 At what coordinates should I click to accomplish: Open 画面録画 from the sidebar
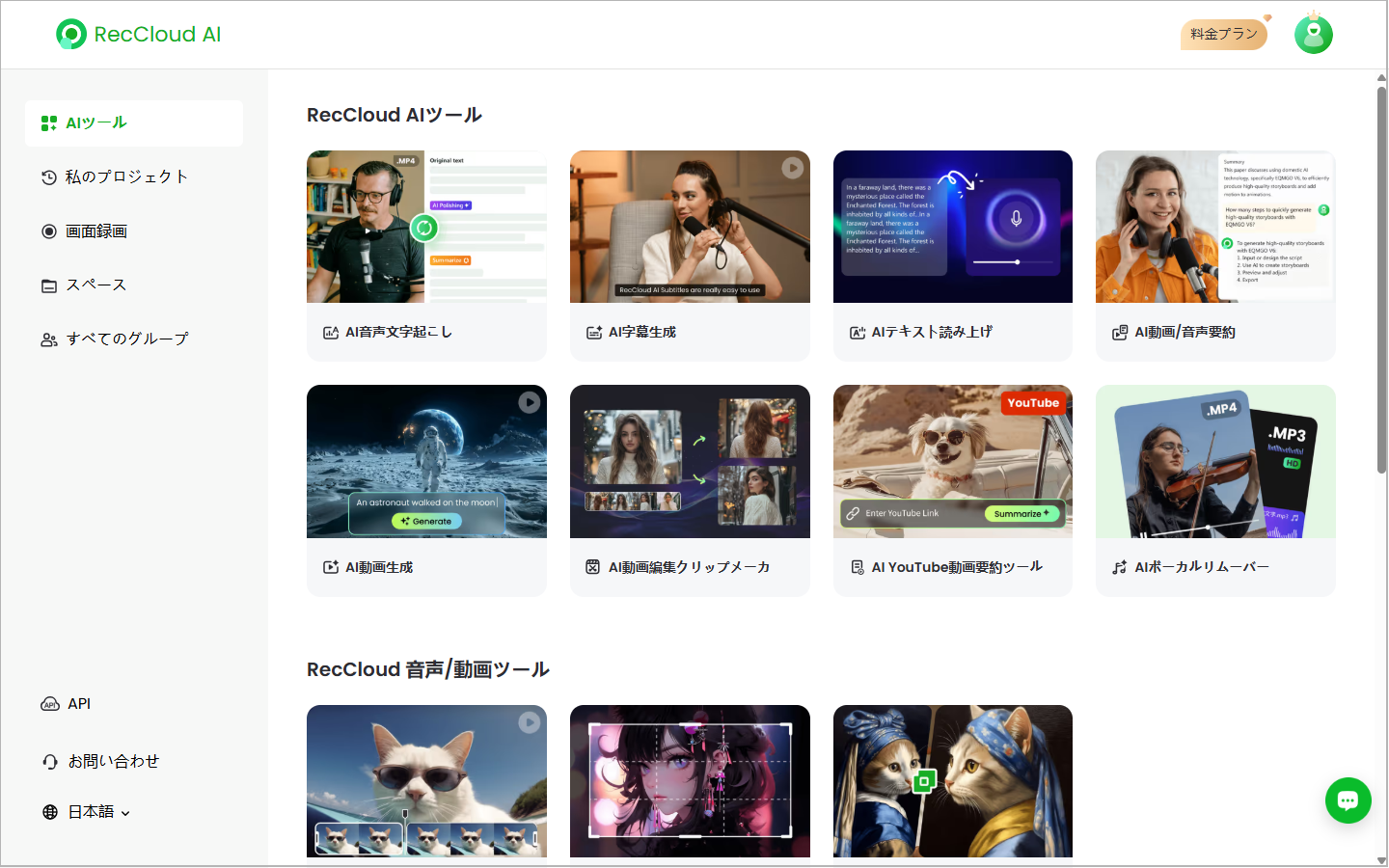click(x=96, y=231)
